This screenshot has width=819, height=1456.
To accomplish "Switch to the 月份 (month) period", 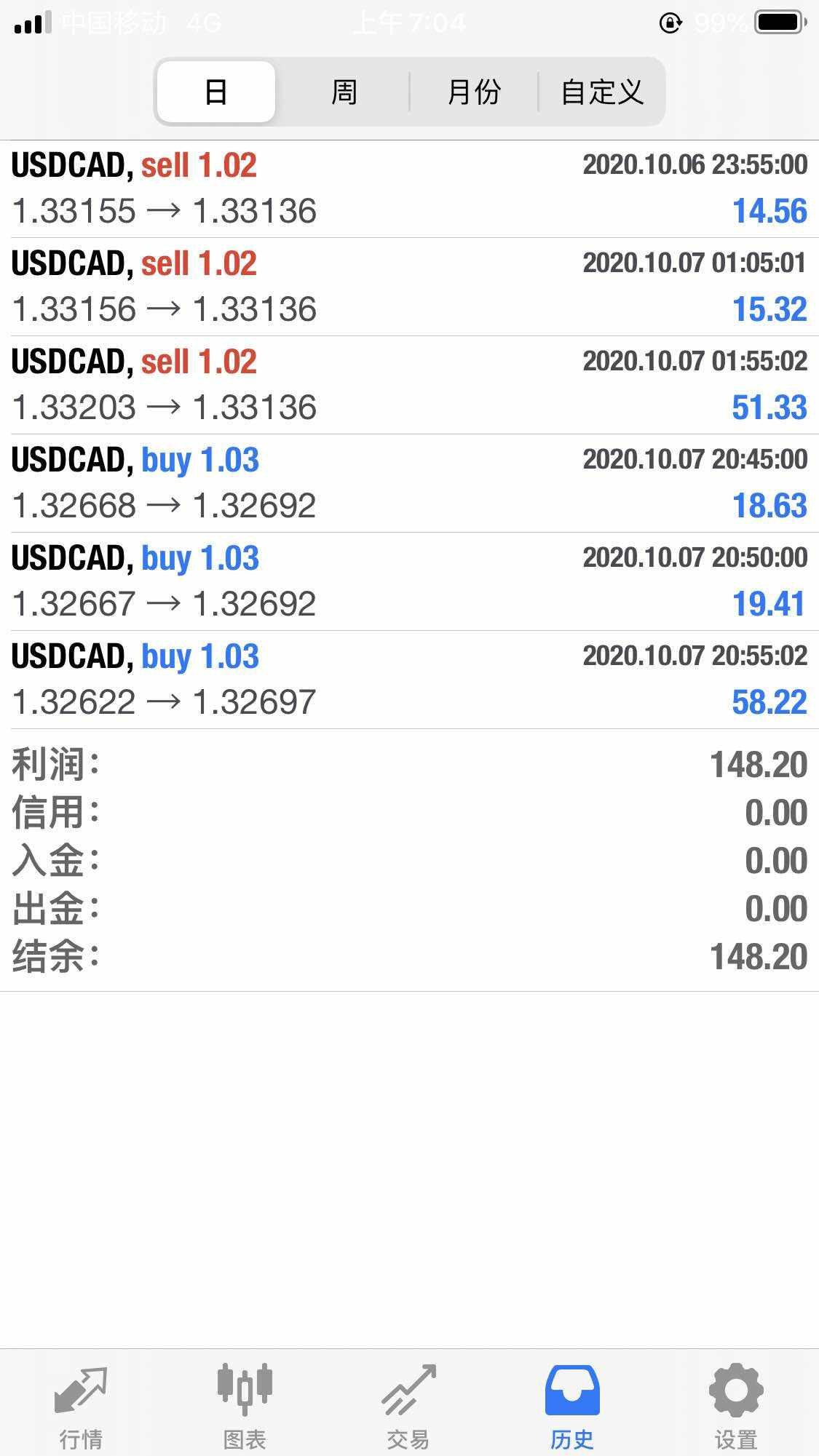I will click(474, 92).
